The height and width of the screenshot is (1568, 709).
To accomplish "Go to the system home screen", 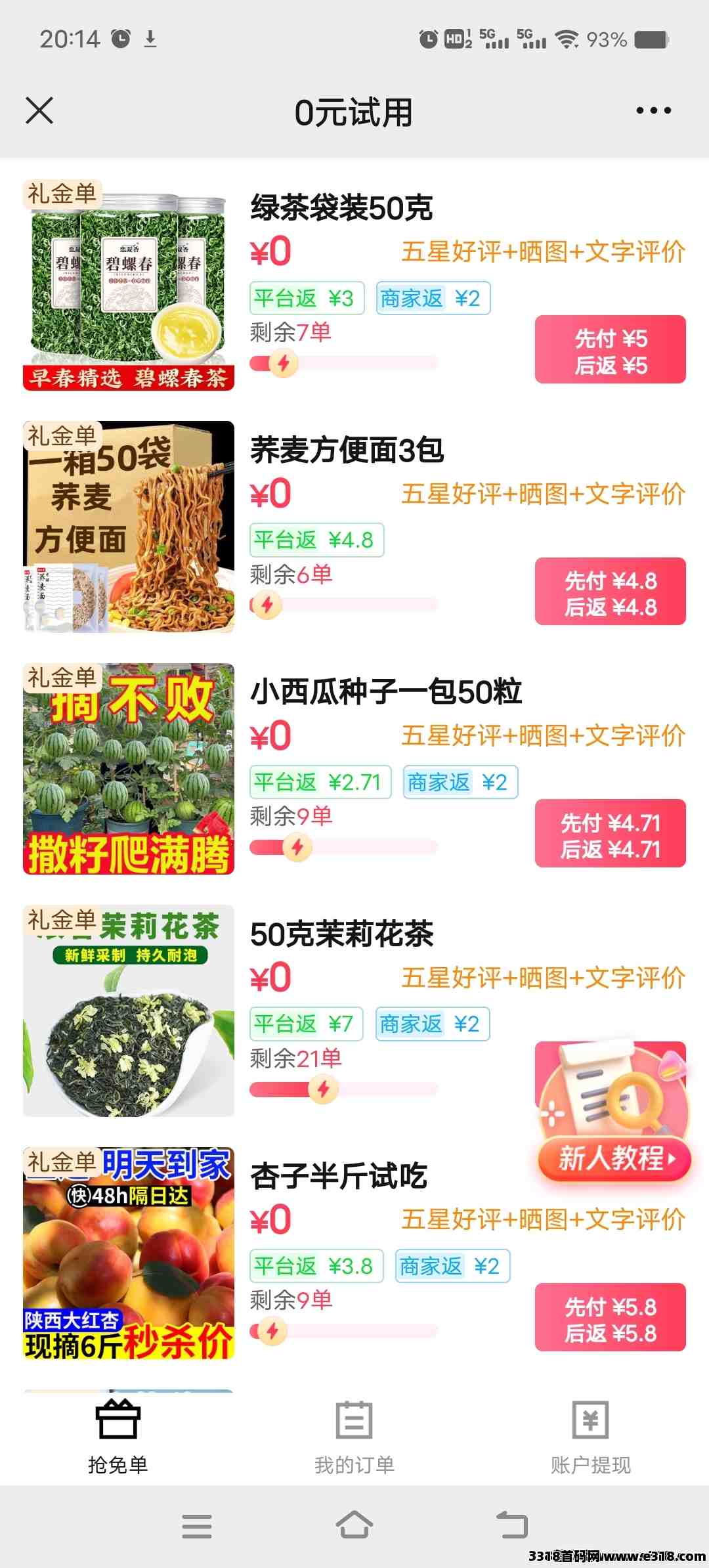I will click(354, 1526).
